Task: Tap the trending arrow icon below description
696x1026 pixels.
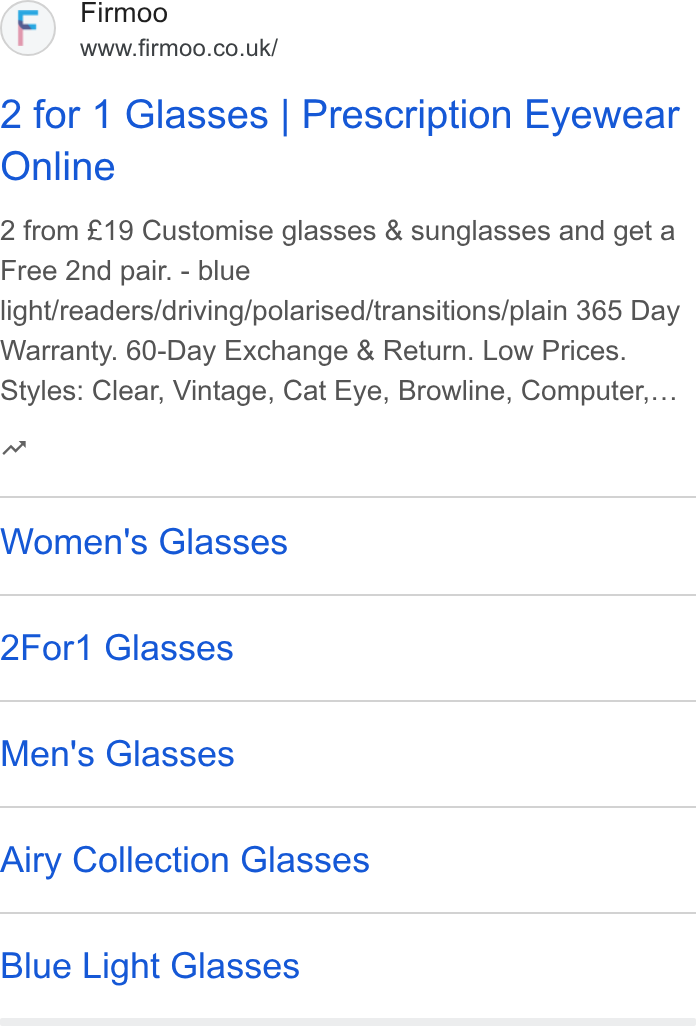Action: pos(14,448)
